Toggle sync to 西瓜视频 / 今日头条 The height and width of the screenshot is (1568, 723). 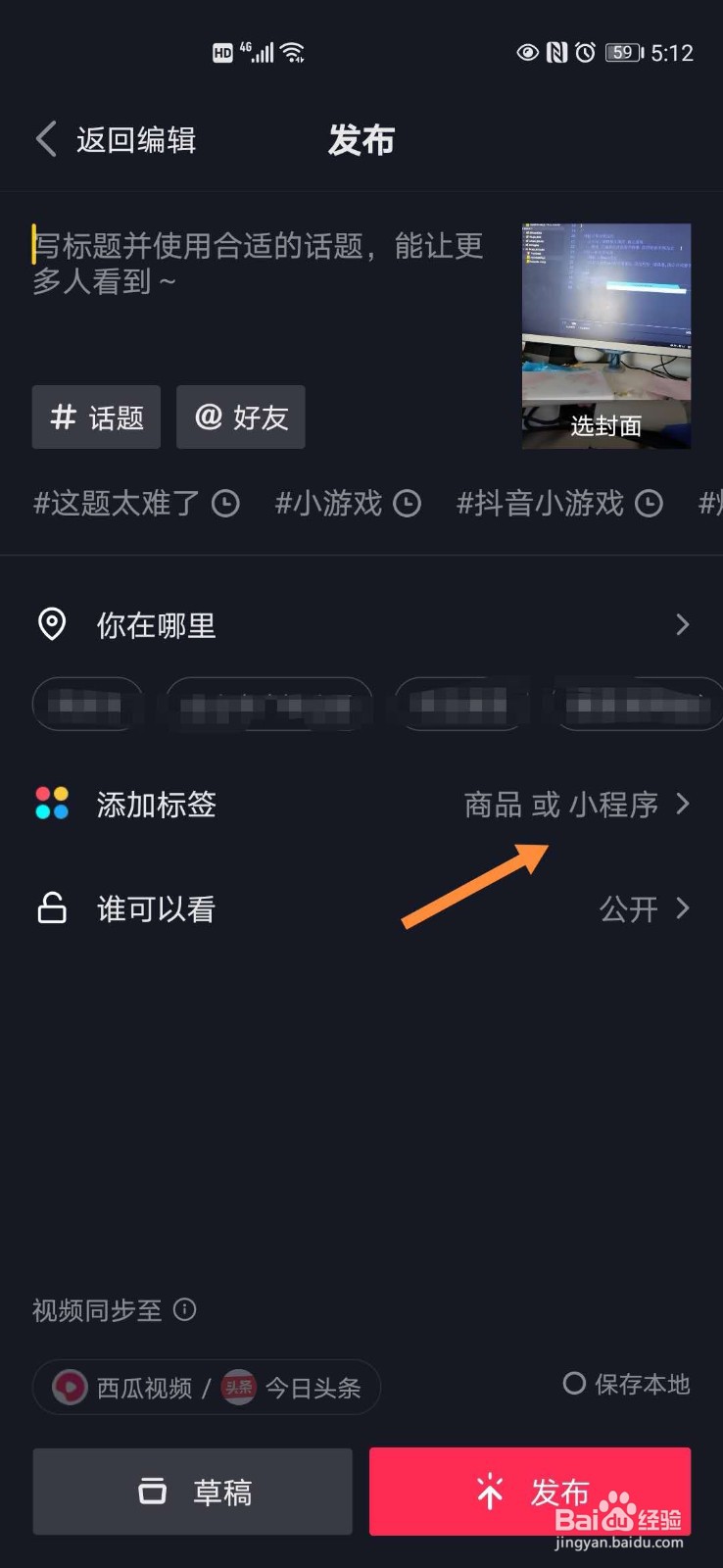click(206, 1388)
